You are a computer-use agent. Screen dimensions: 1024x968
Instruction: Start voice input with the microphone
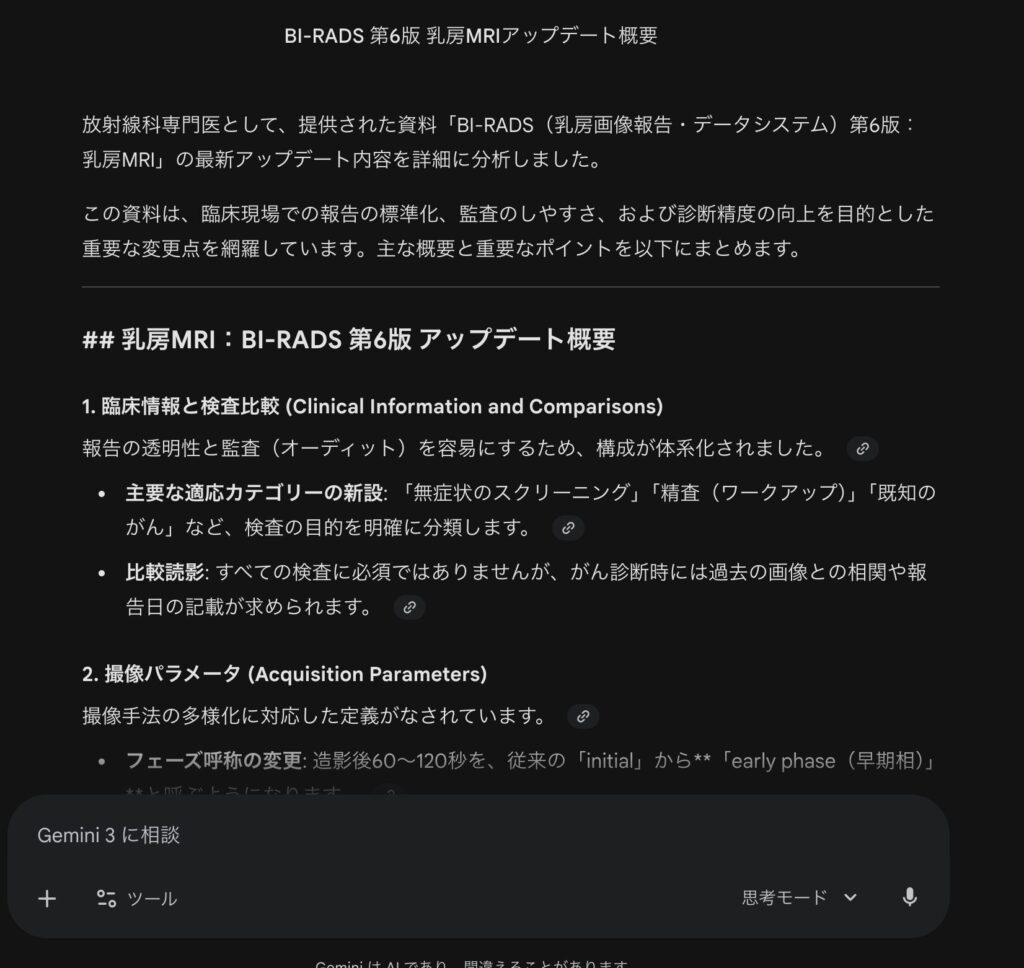(x=909, y=897)
